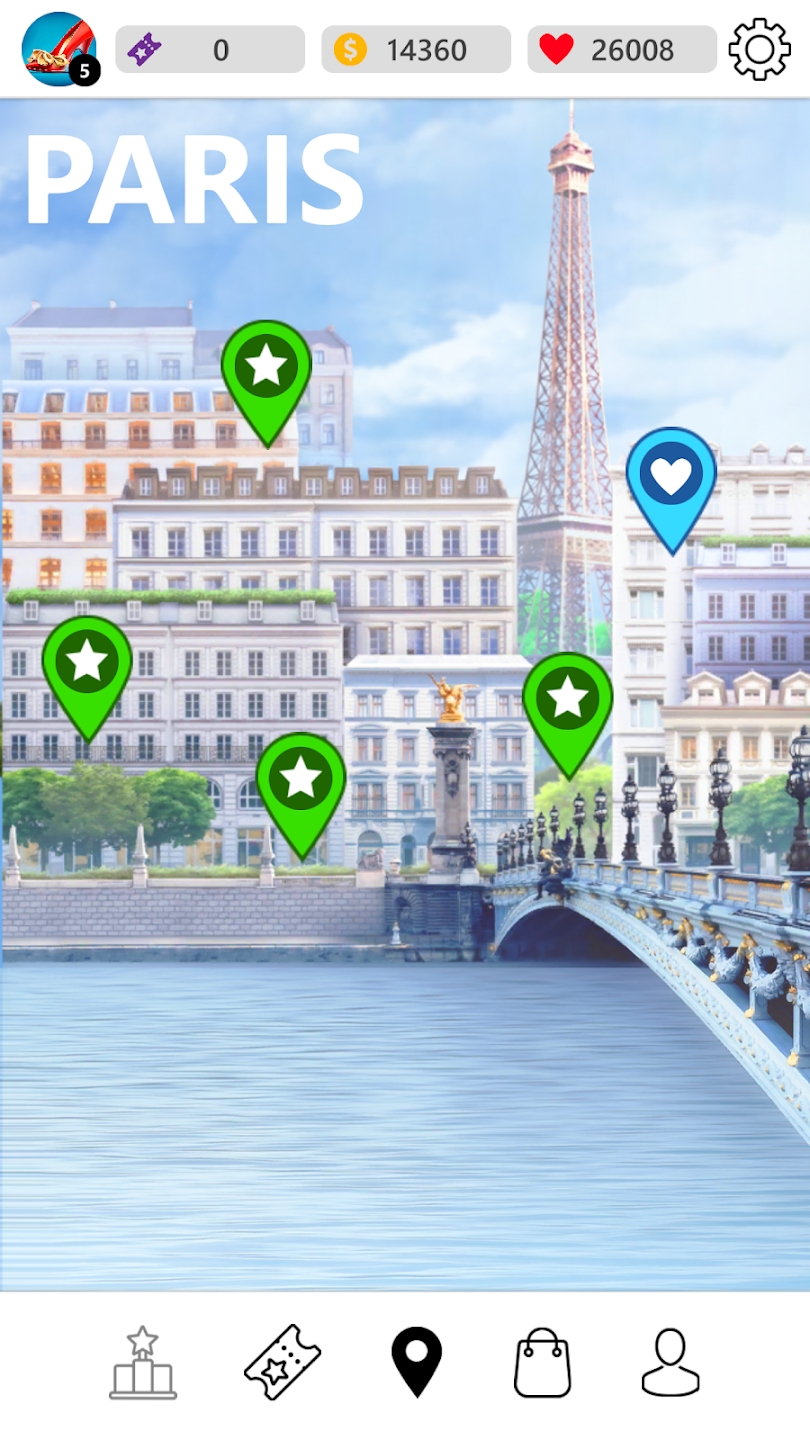Open the leaderboard podium tab

click(143, 1362)
